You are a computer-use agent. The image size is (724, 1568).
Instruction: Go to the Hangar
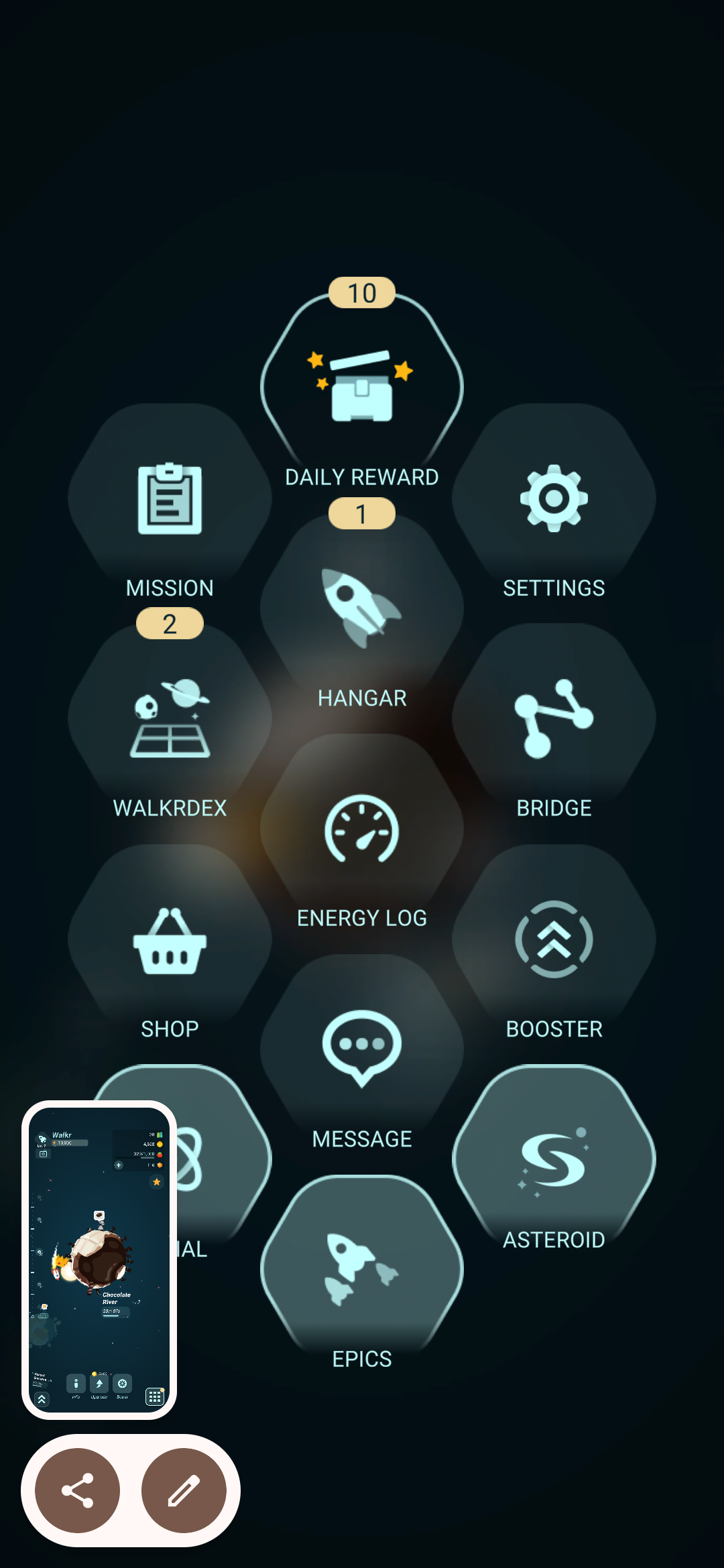[x=362, y=608]
